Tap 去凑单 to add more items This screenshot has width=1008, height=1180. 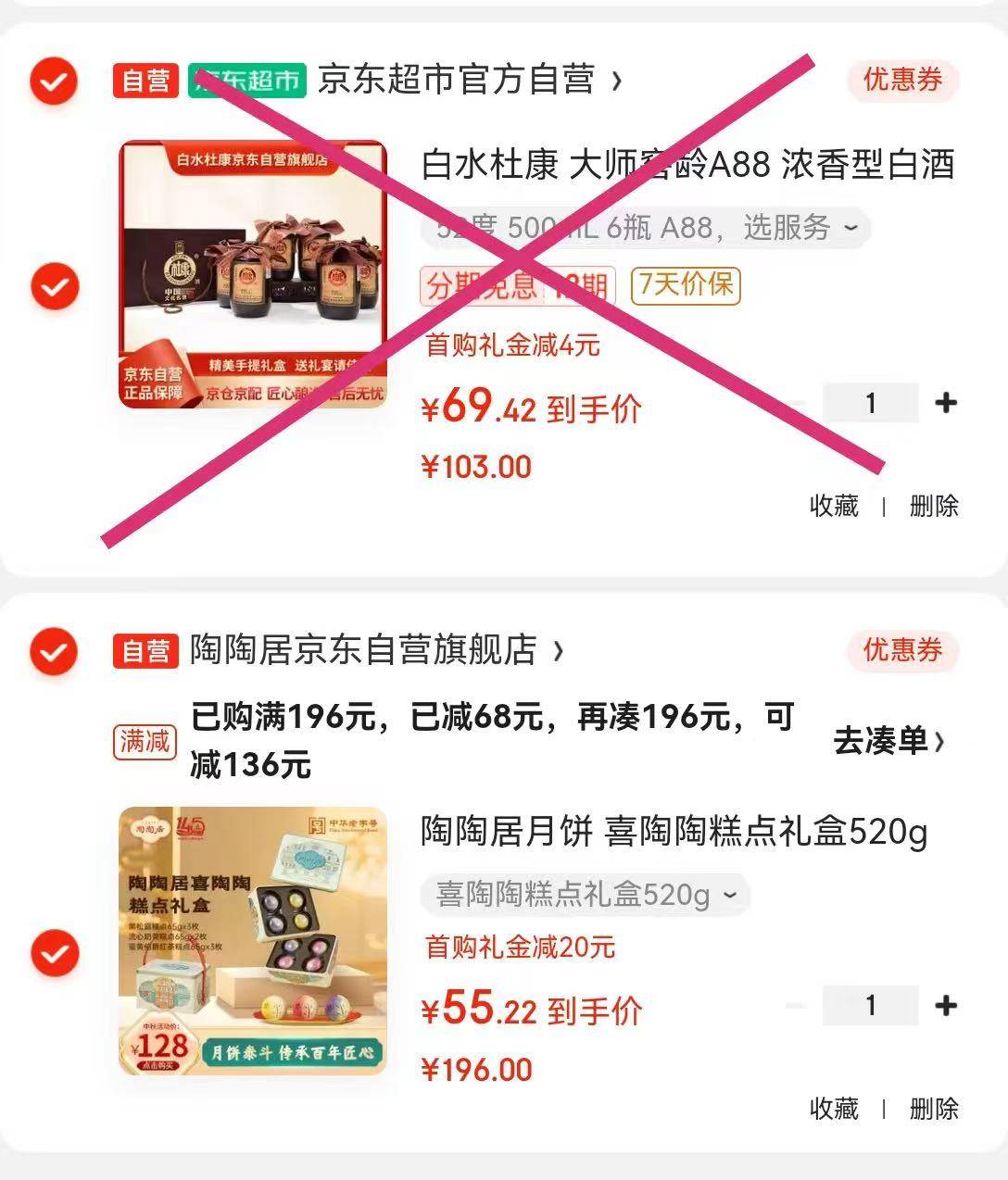pyautogui.click(x=888, y=741)
